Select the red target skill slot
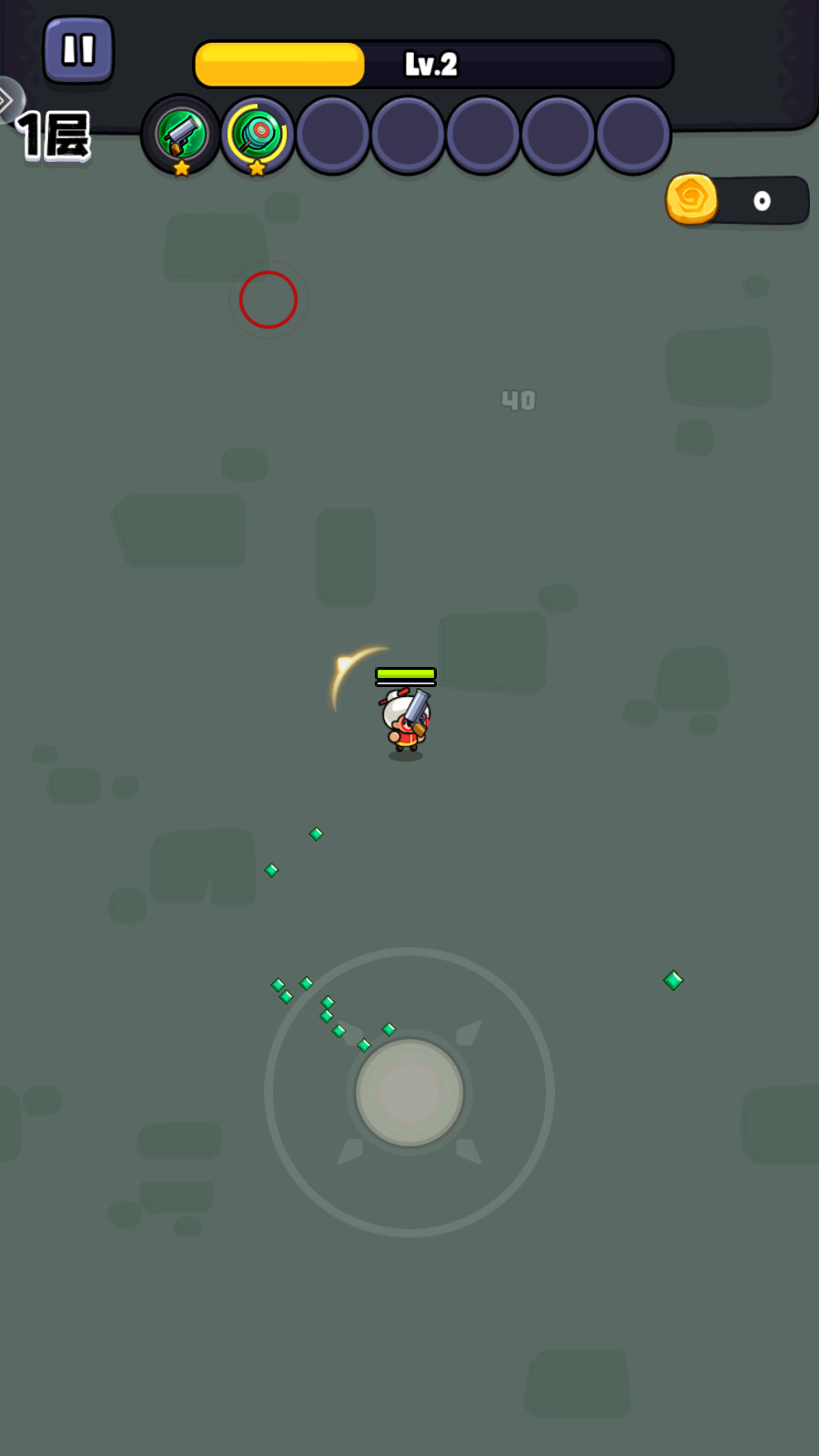This screenshot has height=1456, width=819. tap(258, 136)
